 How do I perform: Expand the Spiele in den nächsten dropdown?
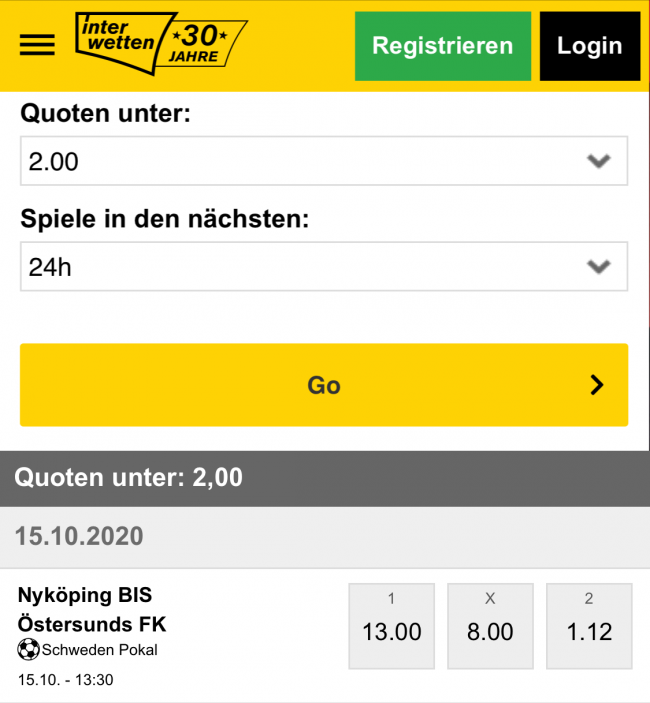click(x=324, y=266)
